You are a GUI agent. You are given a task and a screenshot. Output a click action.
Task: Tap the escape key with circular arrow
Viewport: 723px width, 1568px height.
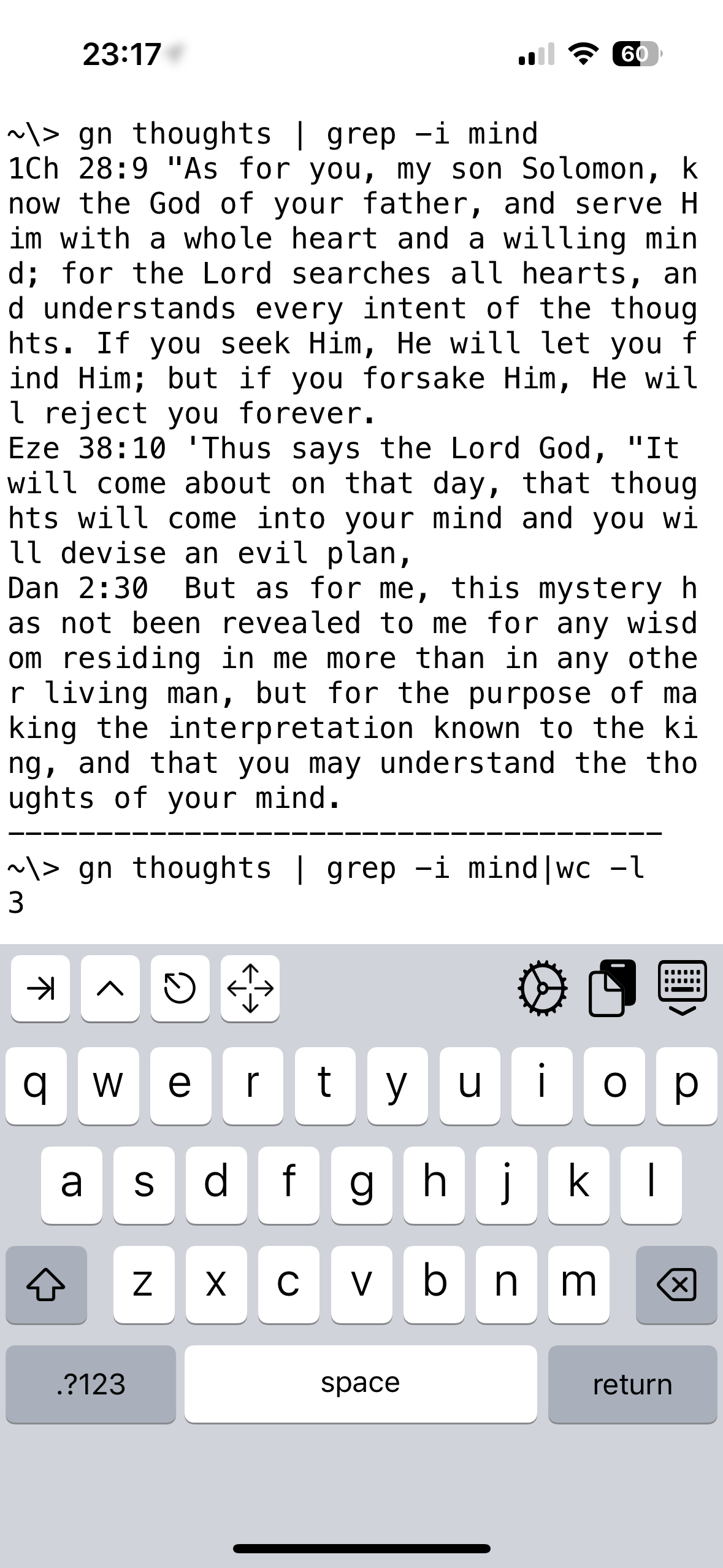[x=180, y=988]
